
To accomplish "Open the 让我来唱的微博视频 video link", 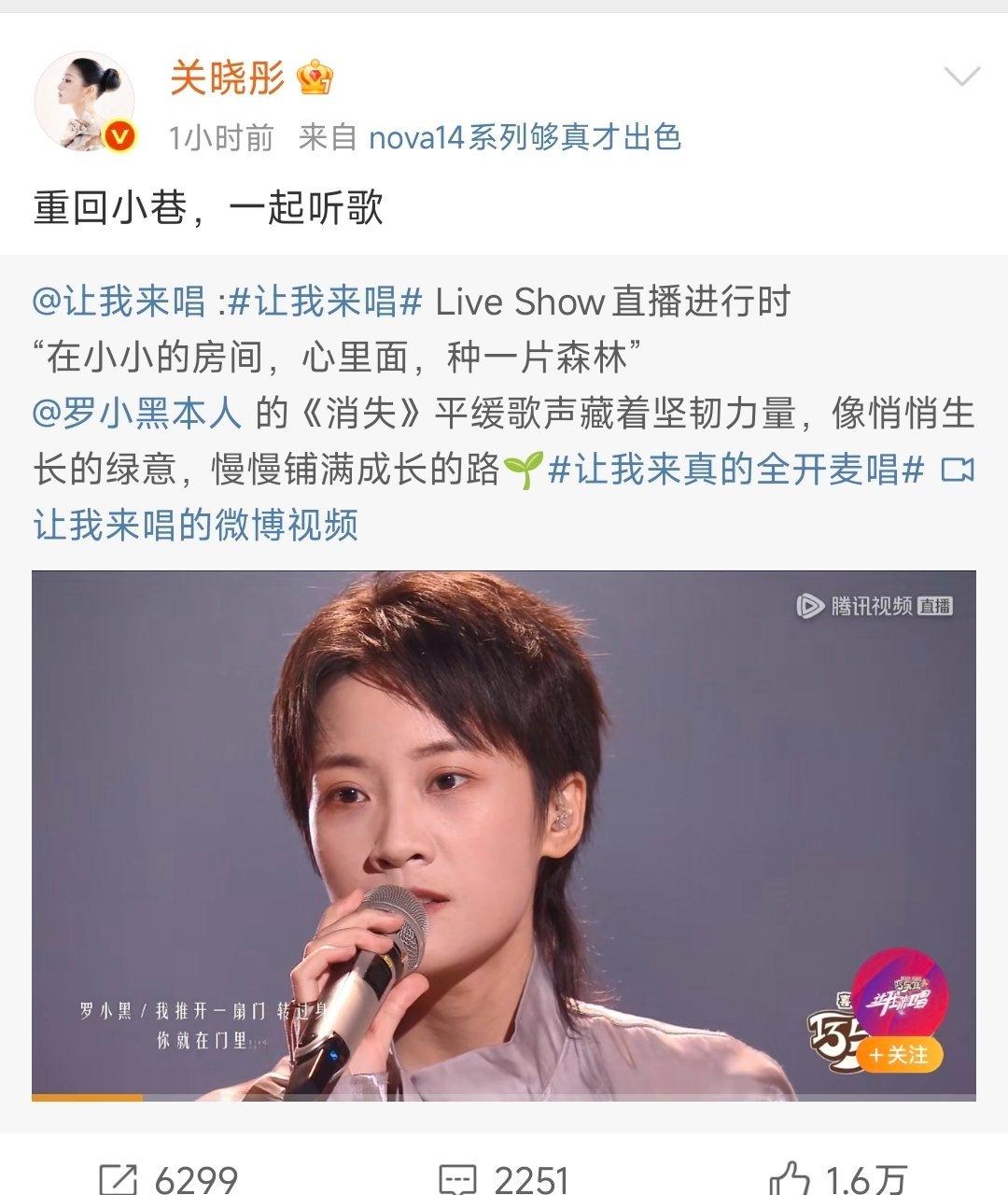I will [196, 525].
